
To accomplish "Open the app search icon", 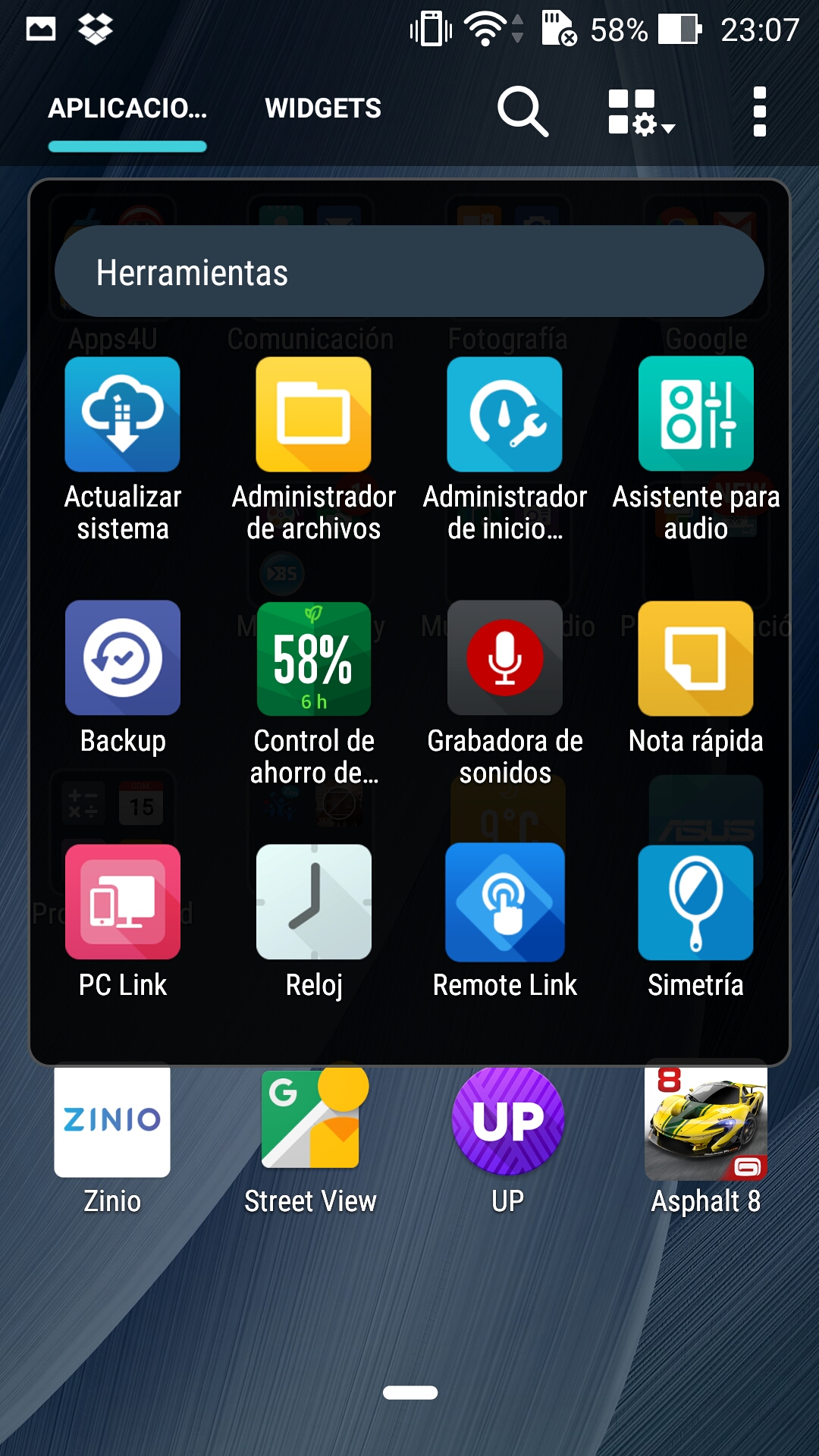I will 522,111.
